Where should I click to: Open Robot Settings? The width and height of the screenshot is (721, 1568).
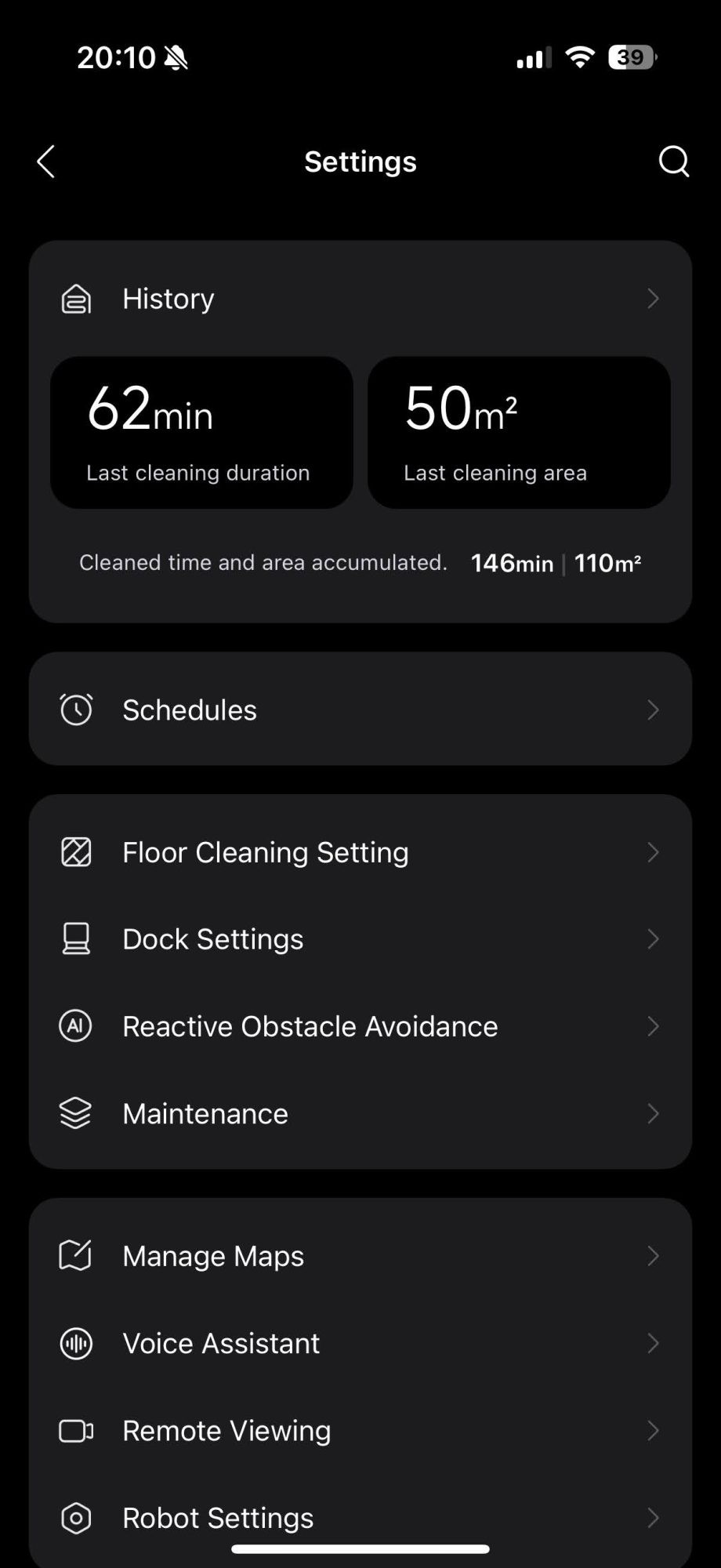pos(360,1518)
